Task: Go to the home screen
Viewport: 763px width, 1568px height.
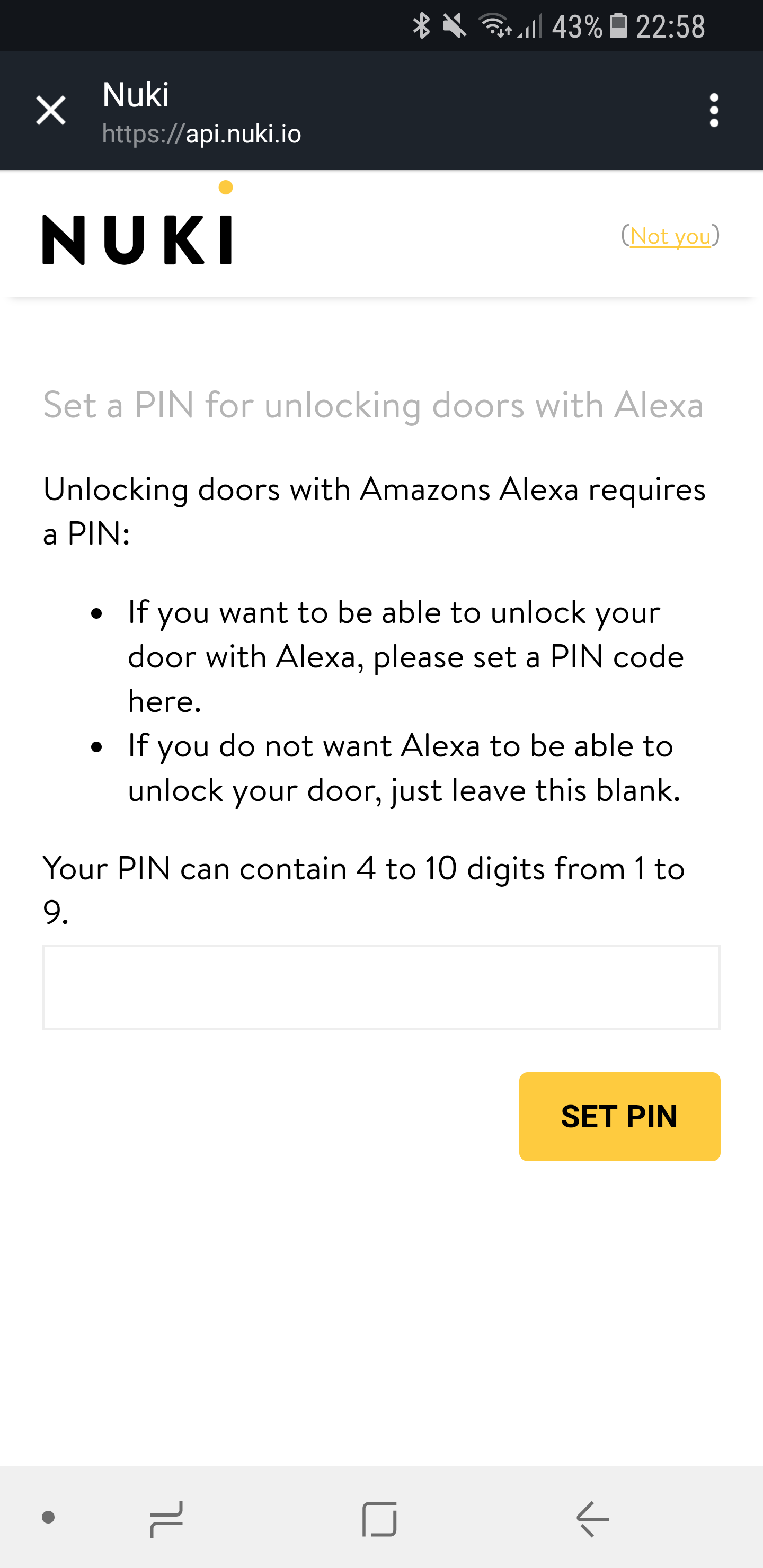Action: (379, 1519)
